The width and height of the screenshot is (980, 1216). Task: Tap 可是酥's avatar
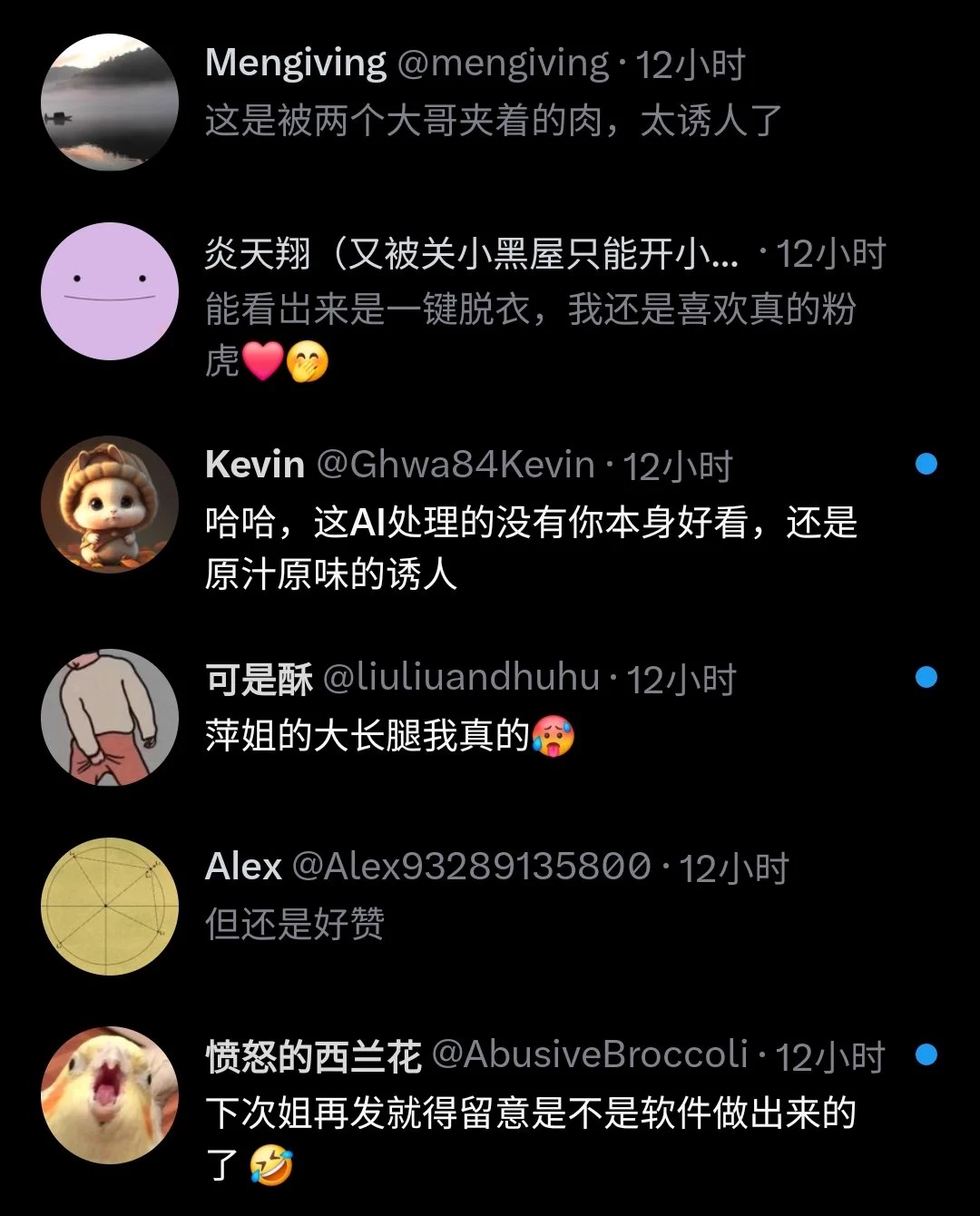coord(110,717)
